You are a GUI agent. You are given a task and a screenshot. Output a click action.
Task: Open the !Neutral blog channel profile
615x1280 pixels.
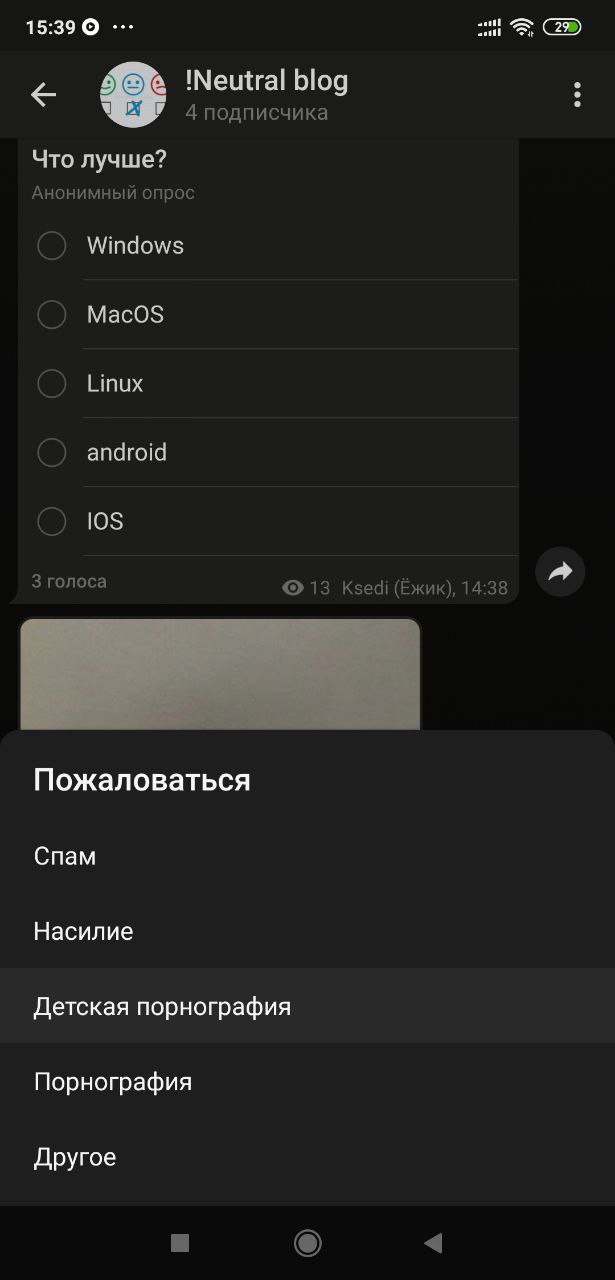265,95
